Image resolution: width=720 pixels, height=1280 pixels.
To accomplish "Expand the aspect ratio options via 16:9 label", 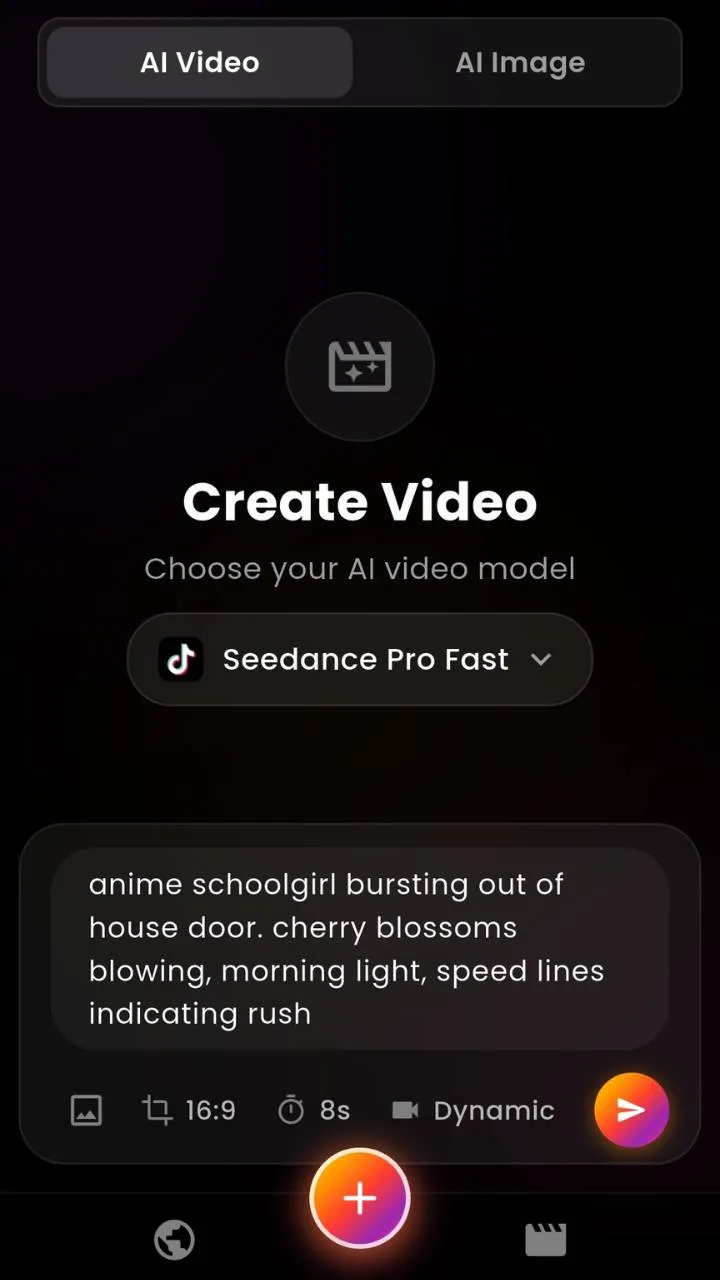I will point(211,1110).
